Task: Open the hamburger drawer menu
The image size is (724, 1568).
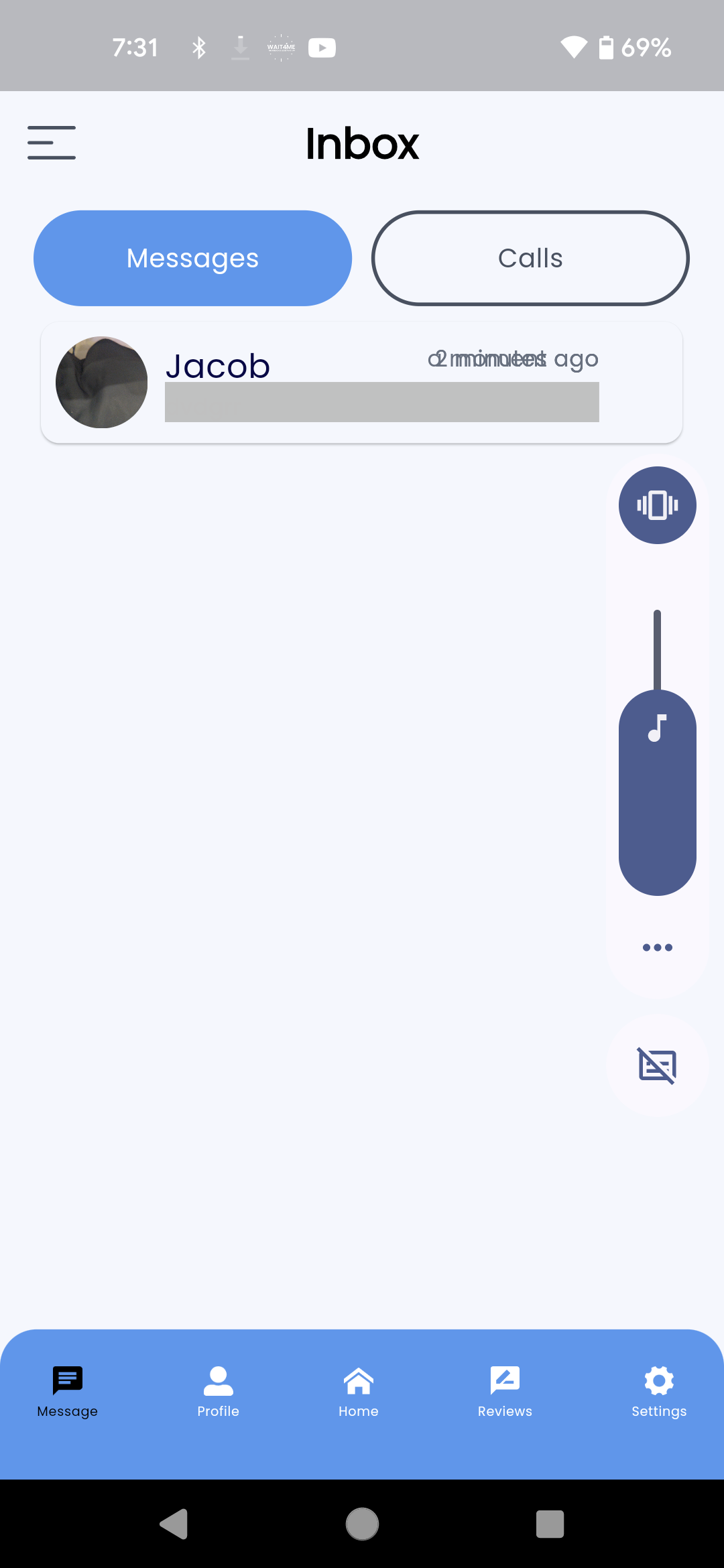Action: 52,143
